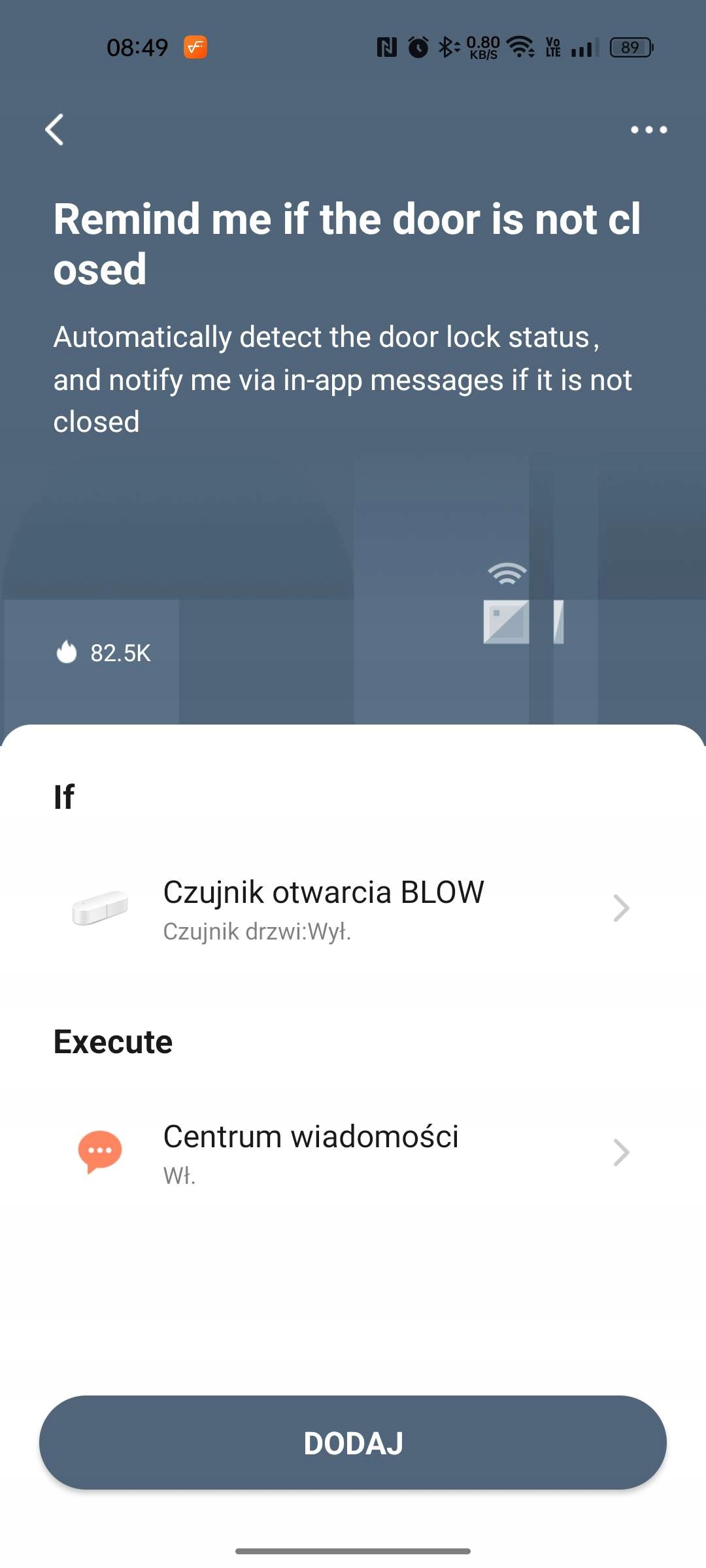Open the If condition chevron
Image resolution: width=706 pixels, height=1568 pixels.
point(620,907)
